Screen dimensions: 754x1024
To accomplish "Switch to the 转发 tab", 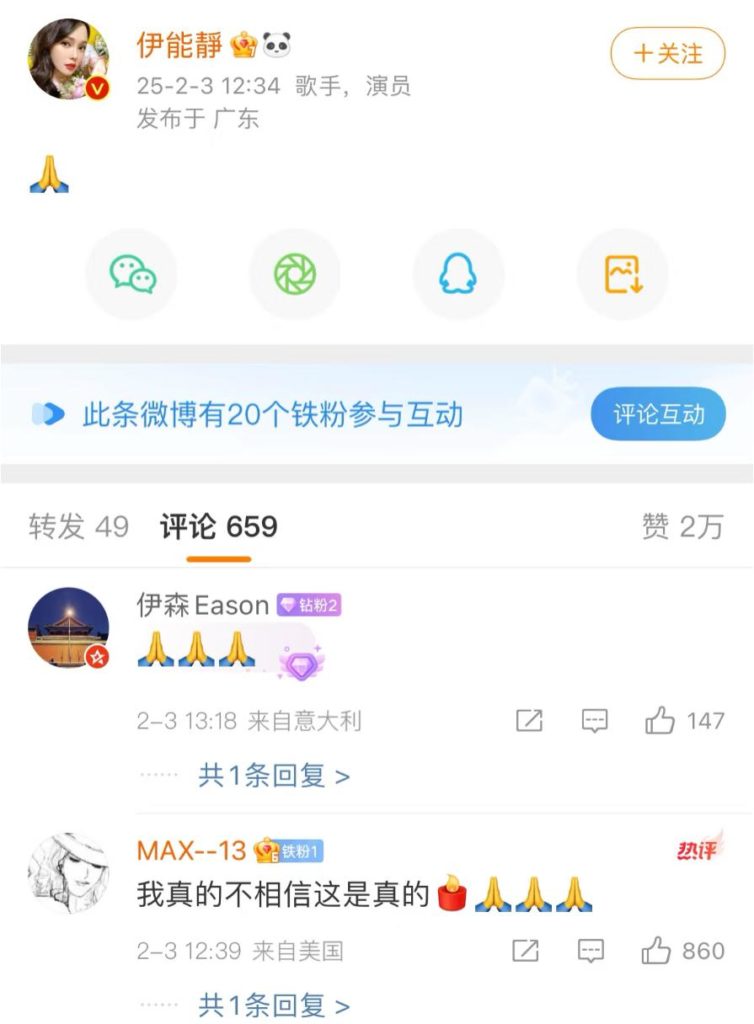I will [78, 527].
